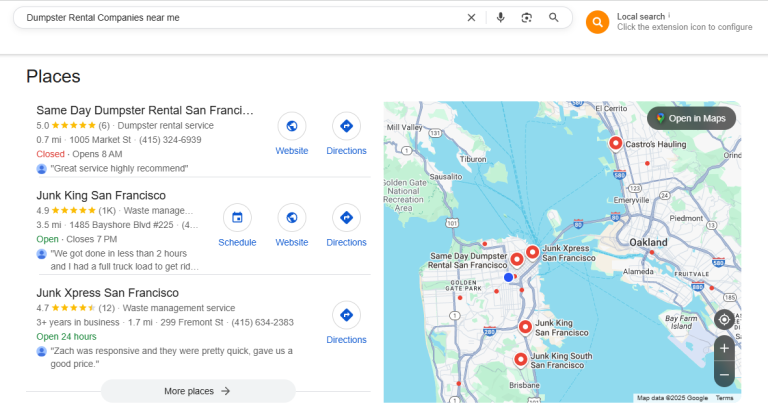Visit Same Day Dumpster Rental website

(292, 126)
